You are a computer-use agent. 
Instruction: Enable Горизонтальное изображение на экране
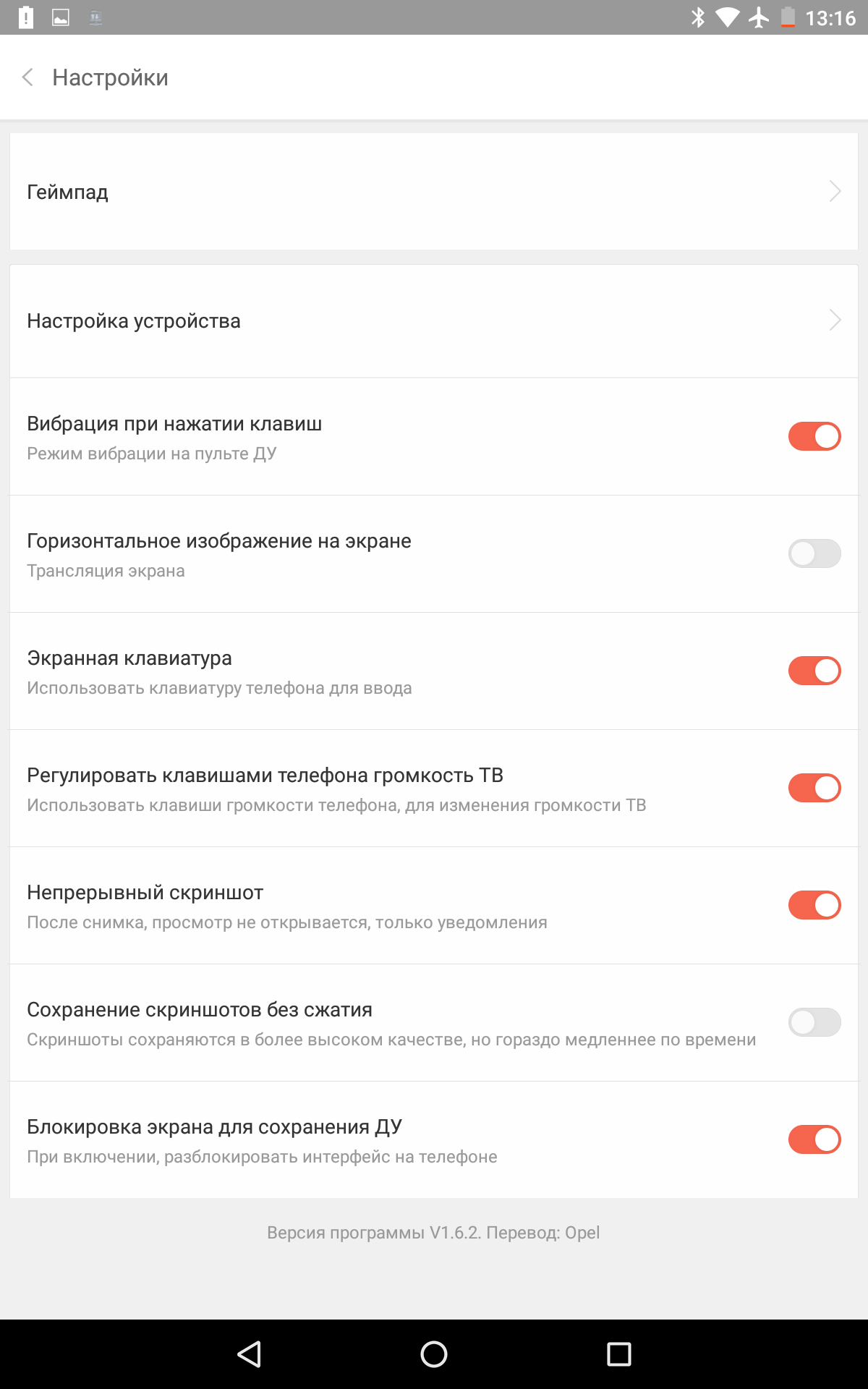click(814, 553)
